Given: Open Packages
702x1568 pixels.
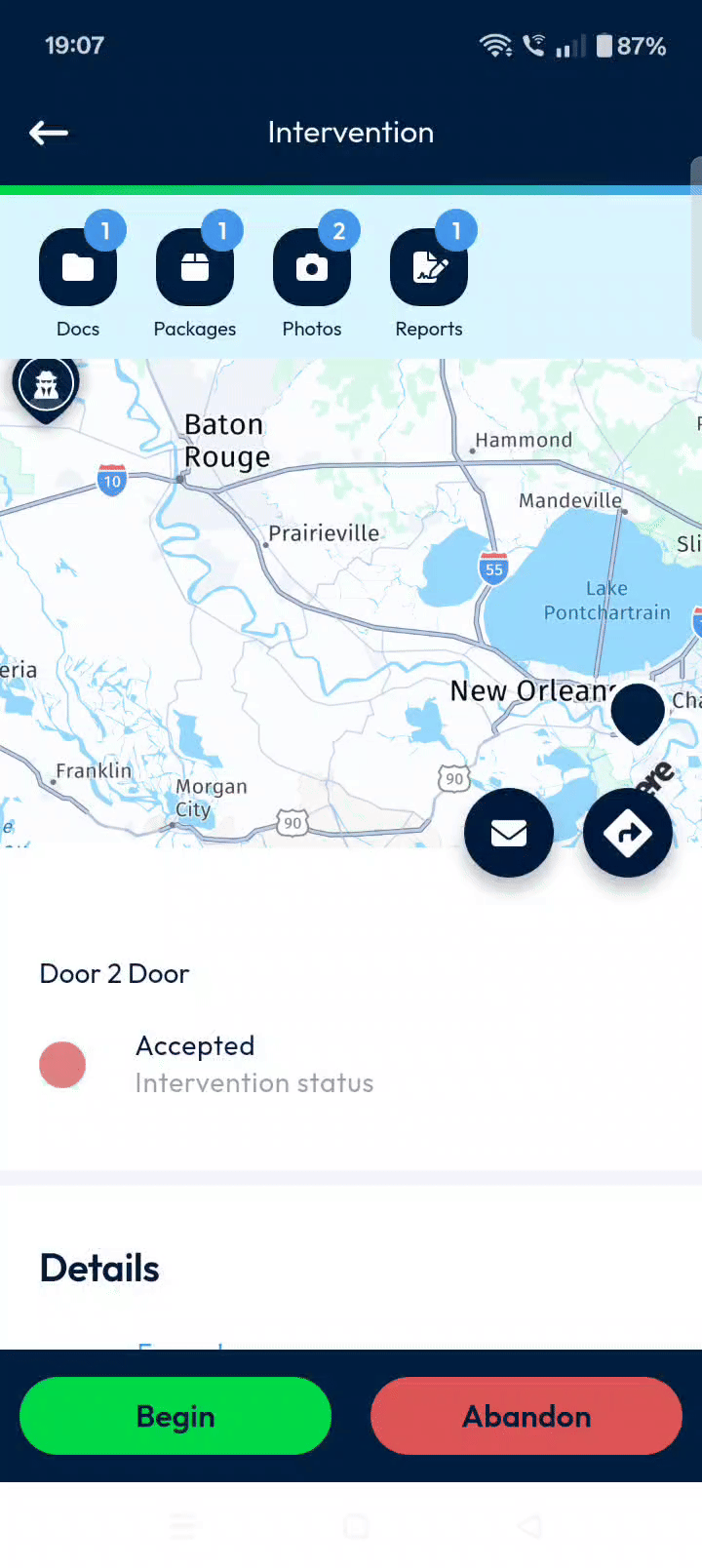Looking at the screenshot, I should (195, 268).
